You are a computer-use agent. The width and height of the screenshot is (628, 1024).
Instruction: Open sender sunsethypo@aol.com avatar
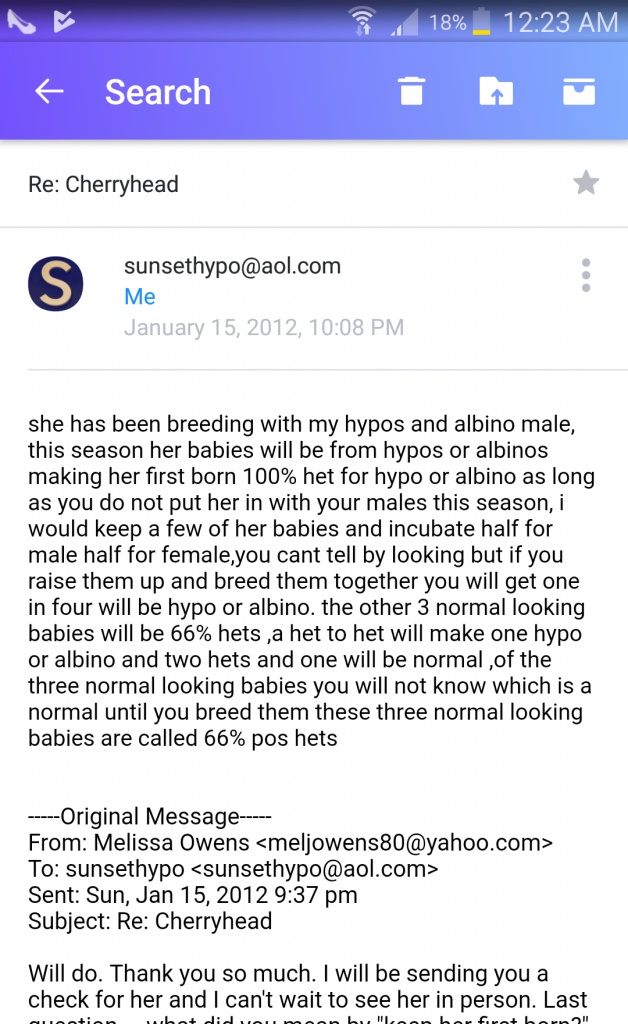55,283
